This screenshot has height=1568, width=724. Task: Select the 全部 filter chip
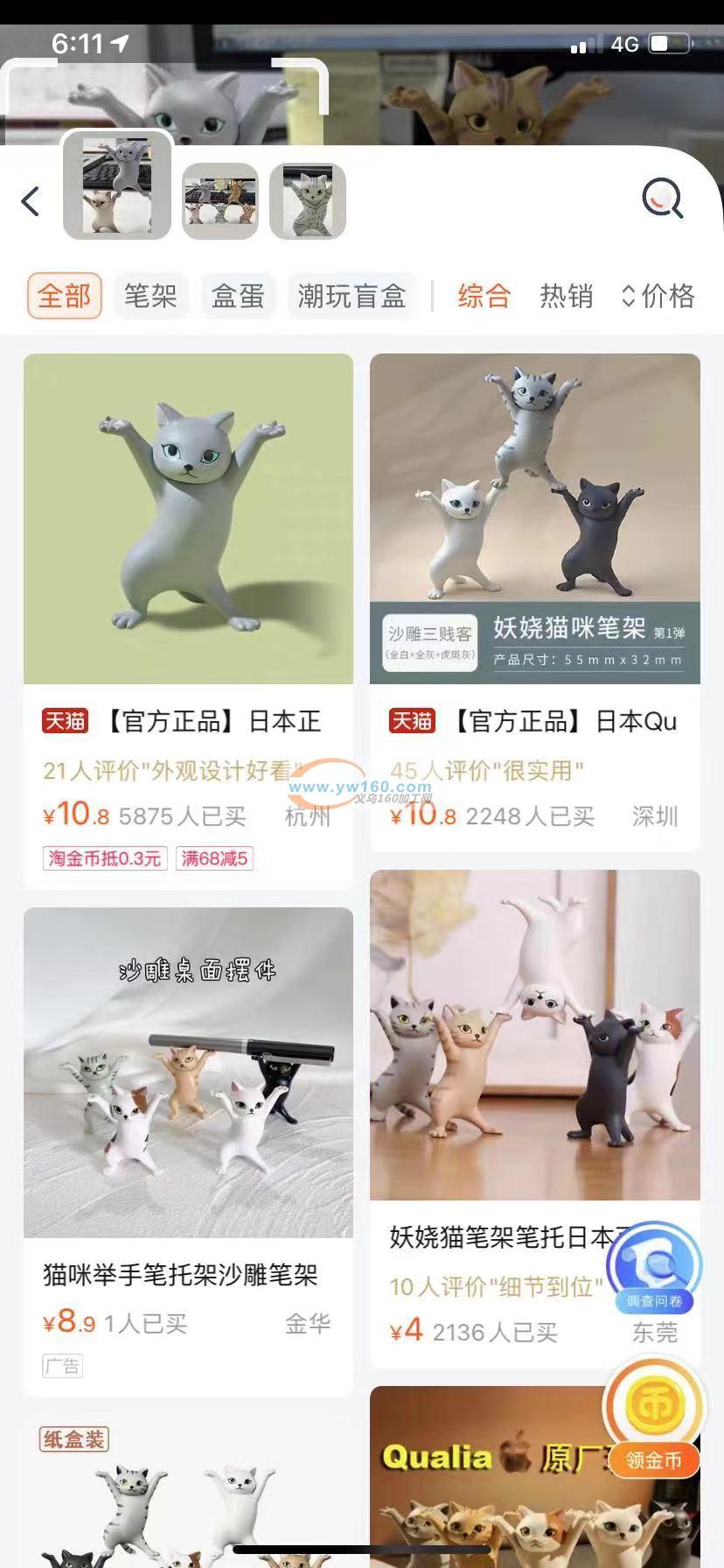[65, 296]
